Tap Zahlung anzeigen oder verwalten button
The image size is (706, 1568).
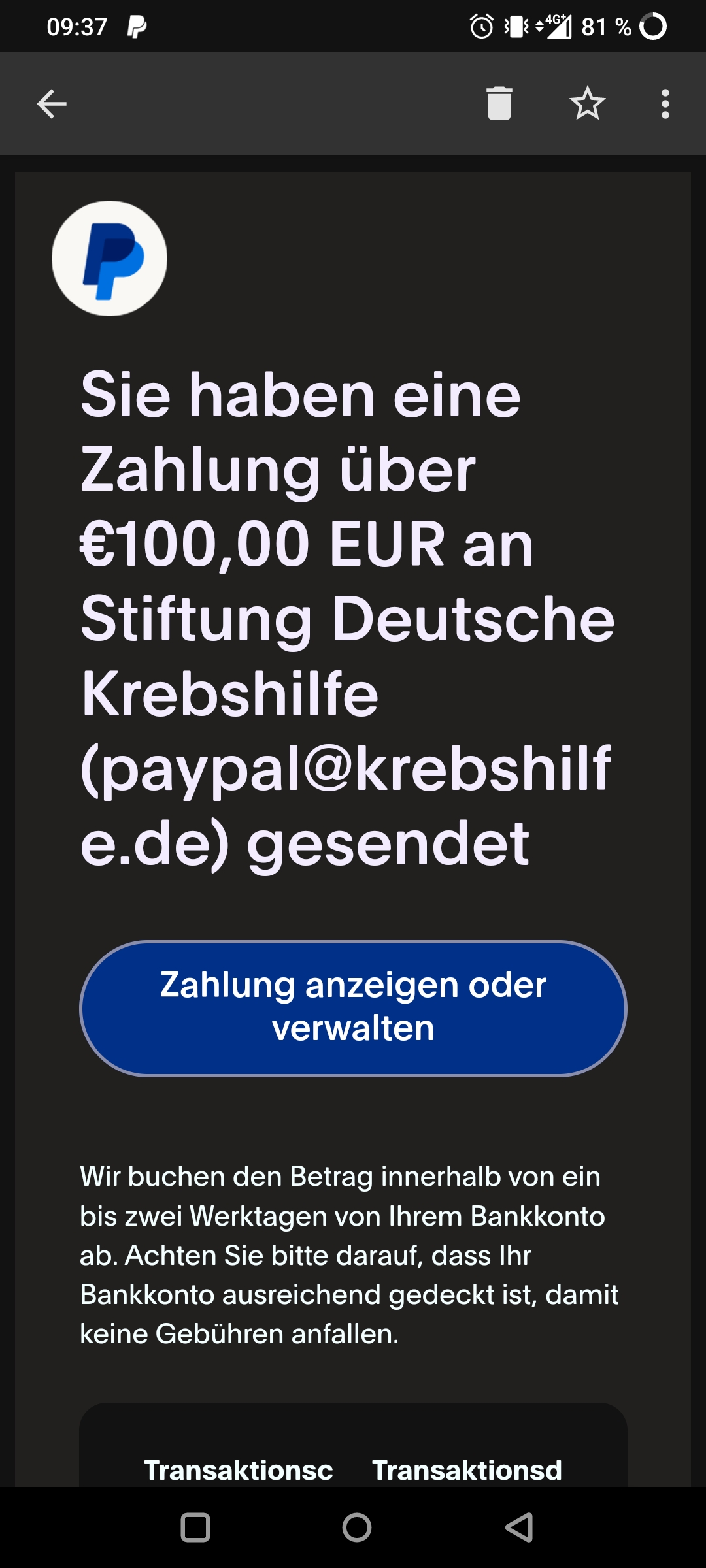pos(353,1009)
